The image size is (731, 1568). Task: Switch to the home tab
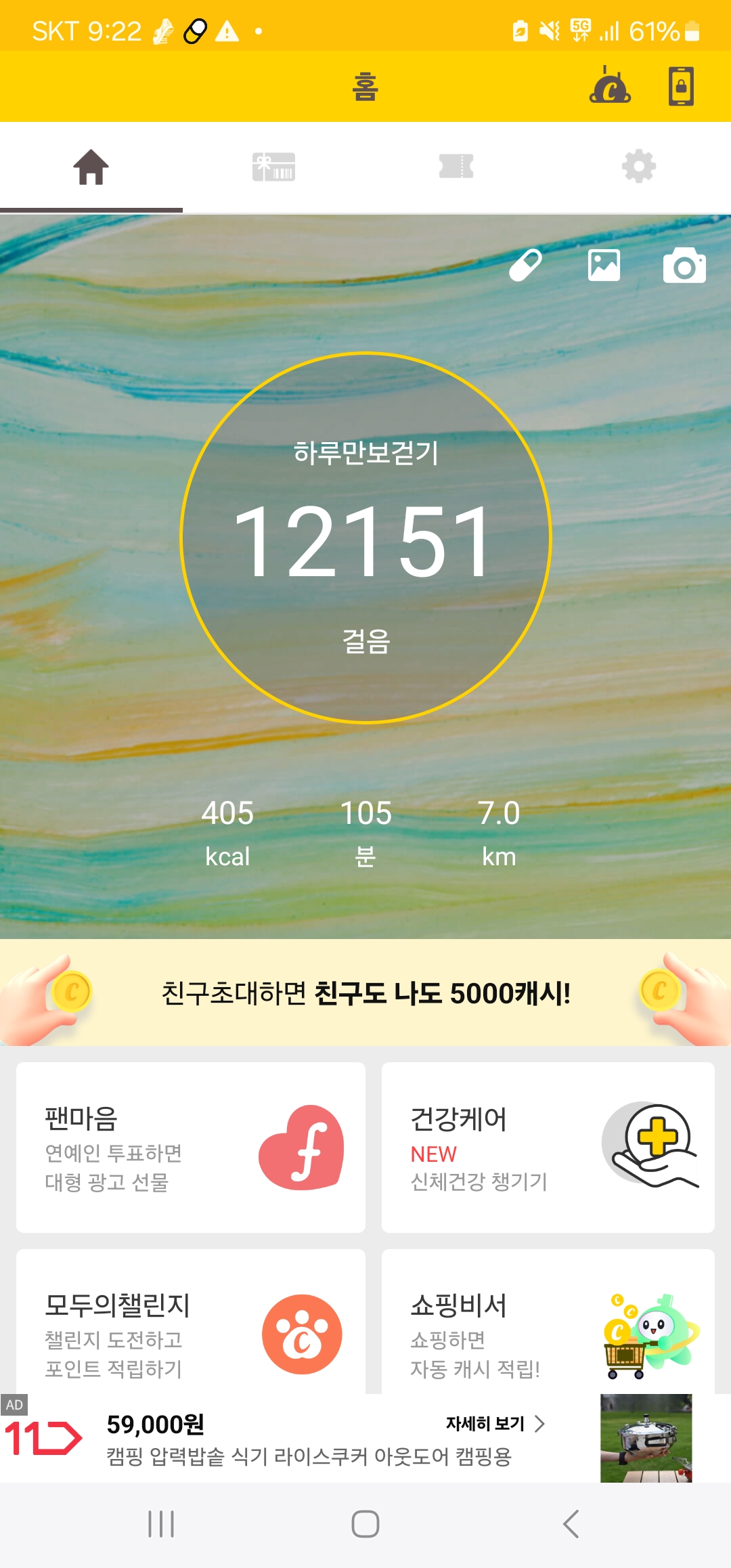tap(91, 167)
